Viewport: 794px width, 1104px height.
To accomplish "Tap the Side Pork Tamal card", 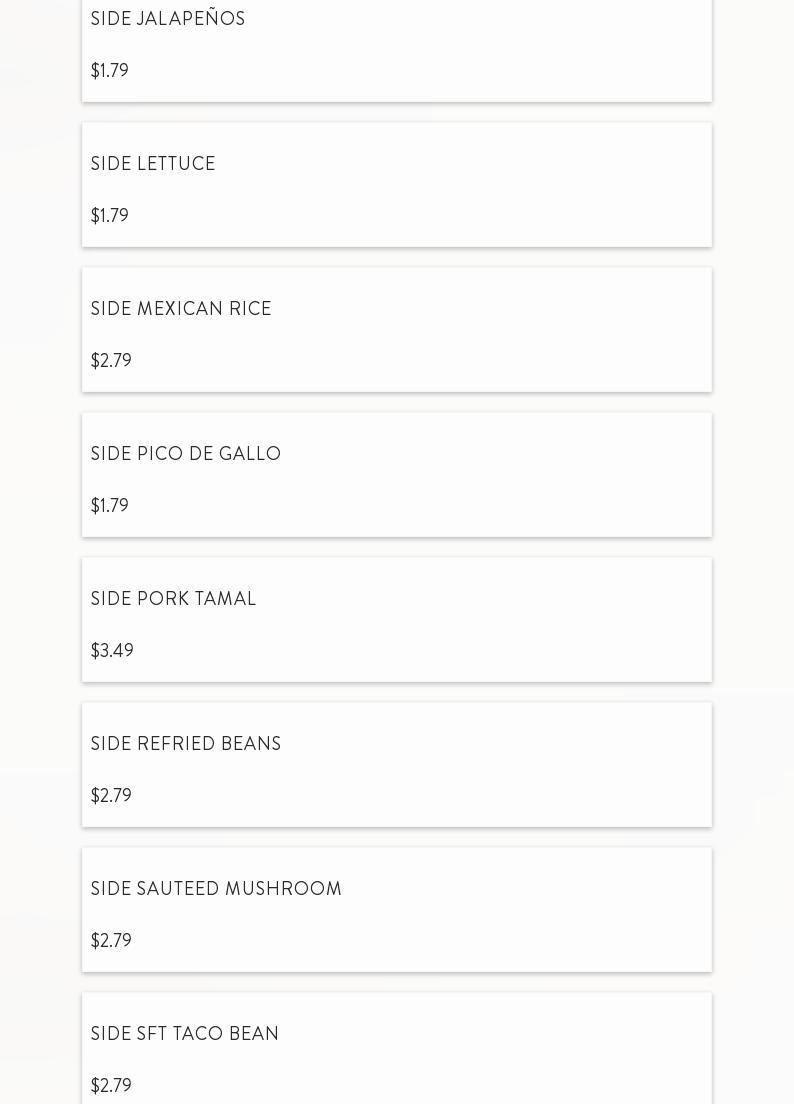I will (396, 620).
